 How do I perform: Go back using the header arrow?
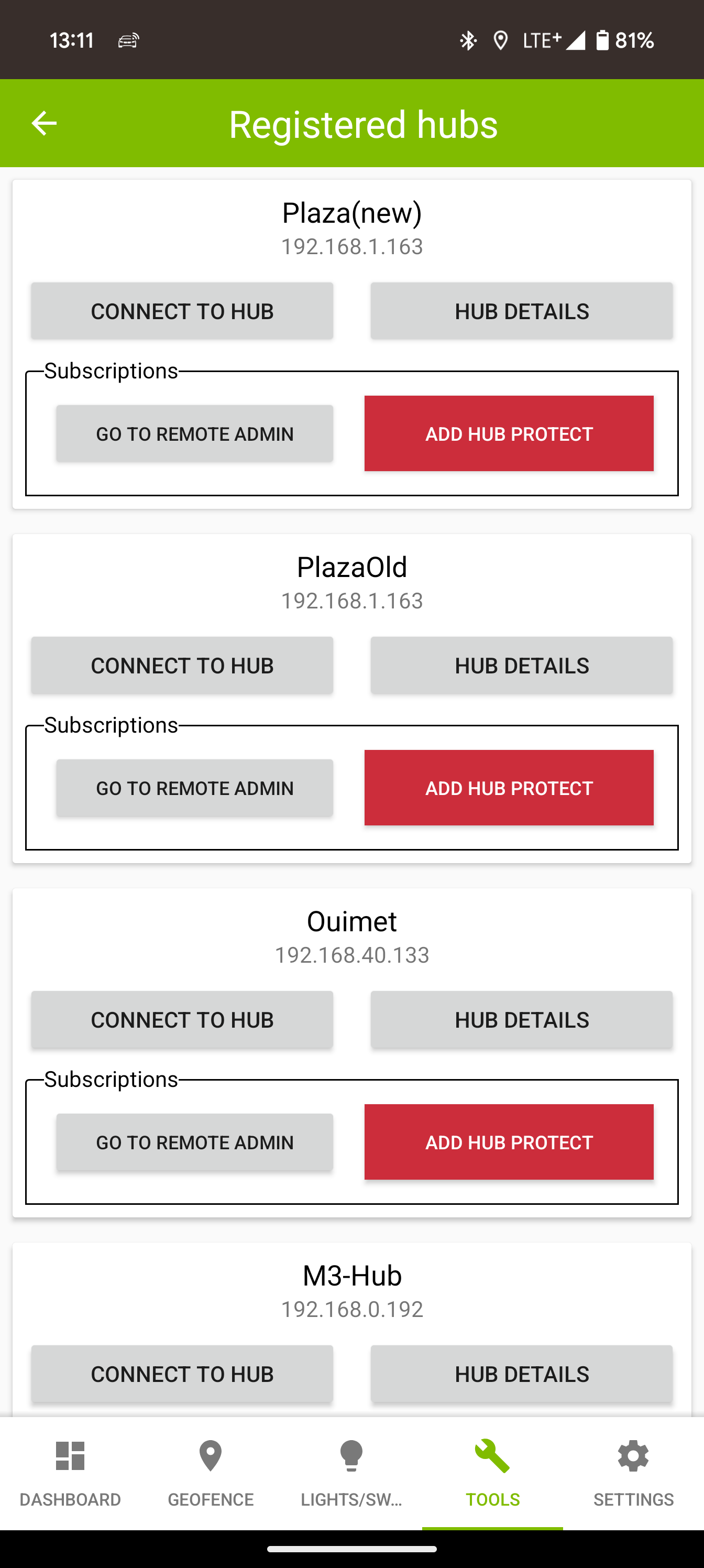(44, 124)
